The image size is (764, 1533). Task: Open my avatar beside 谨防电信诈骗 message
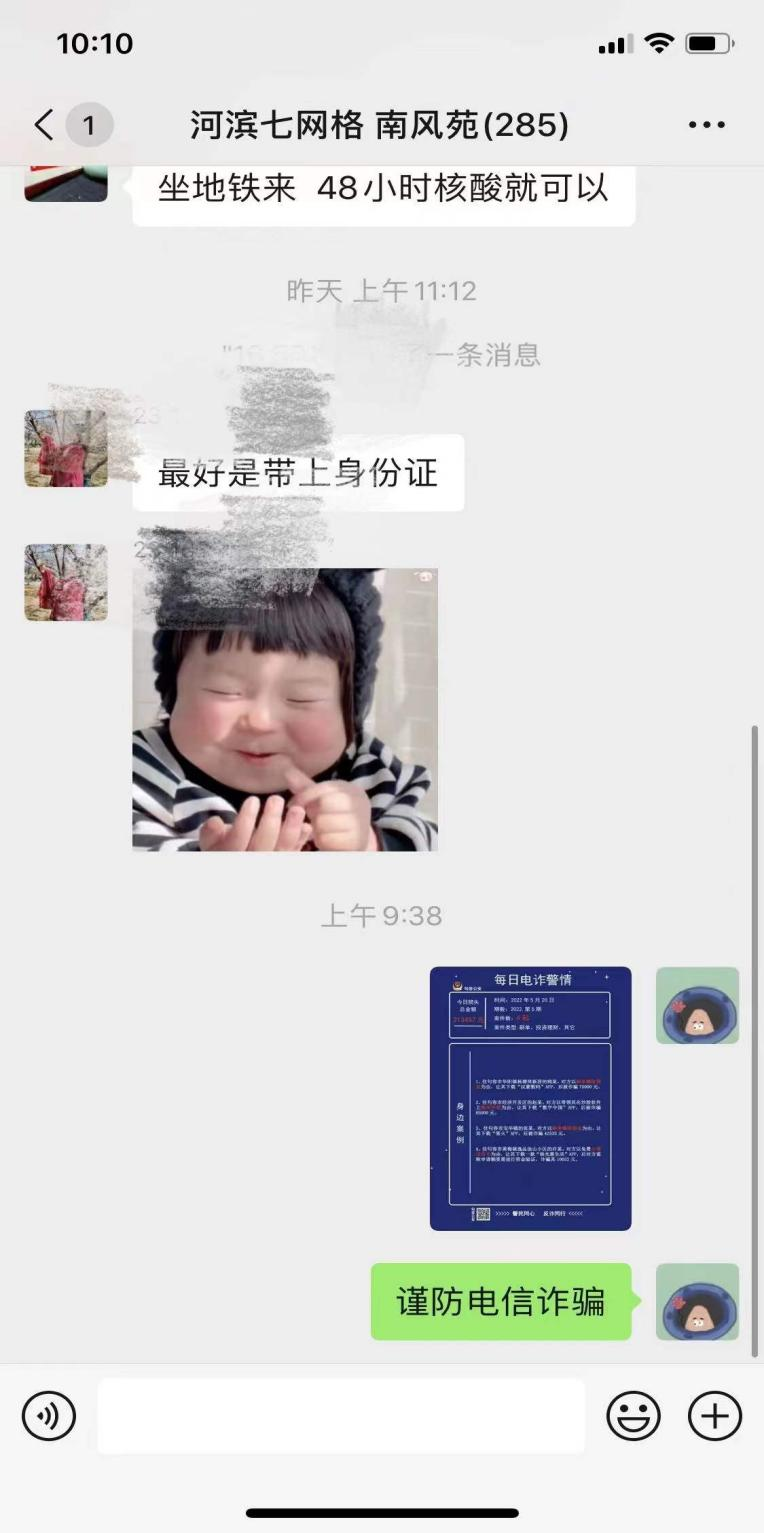click(x=697, y=1302)
